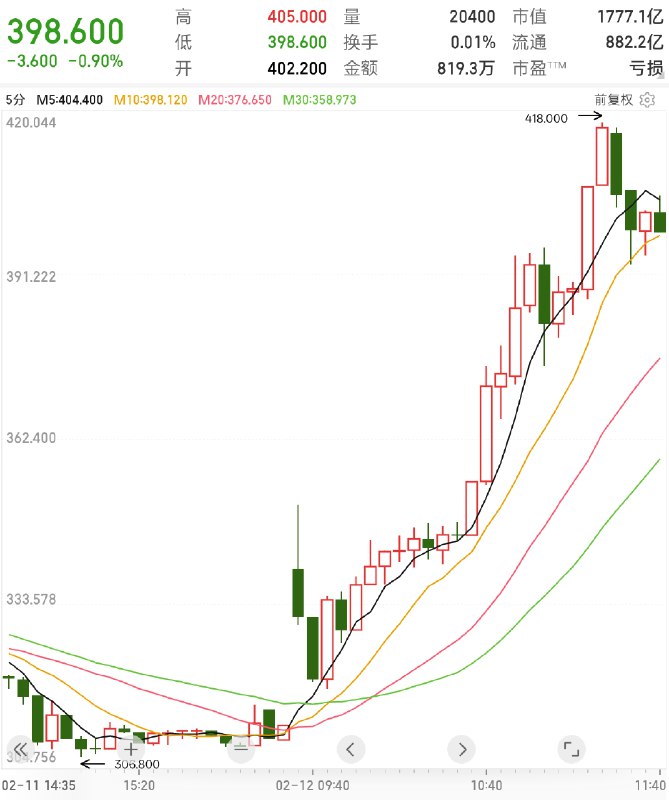Move chart one step left
669x800 pixels.
[351, 748]
